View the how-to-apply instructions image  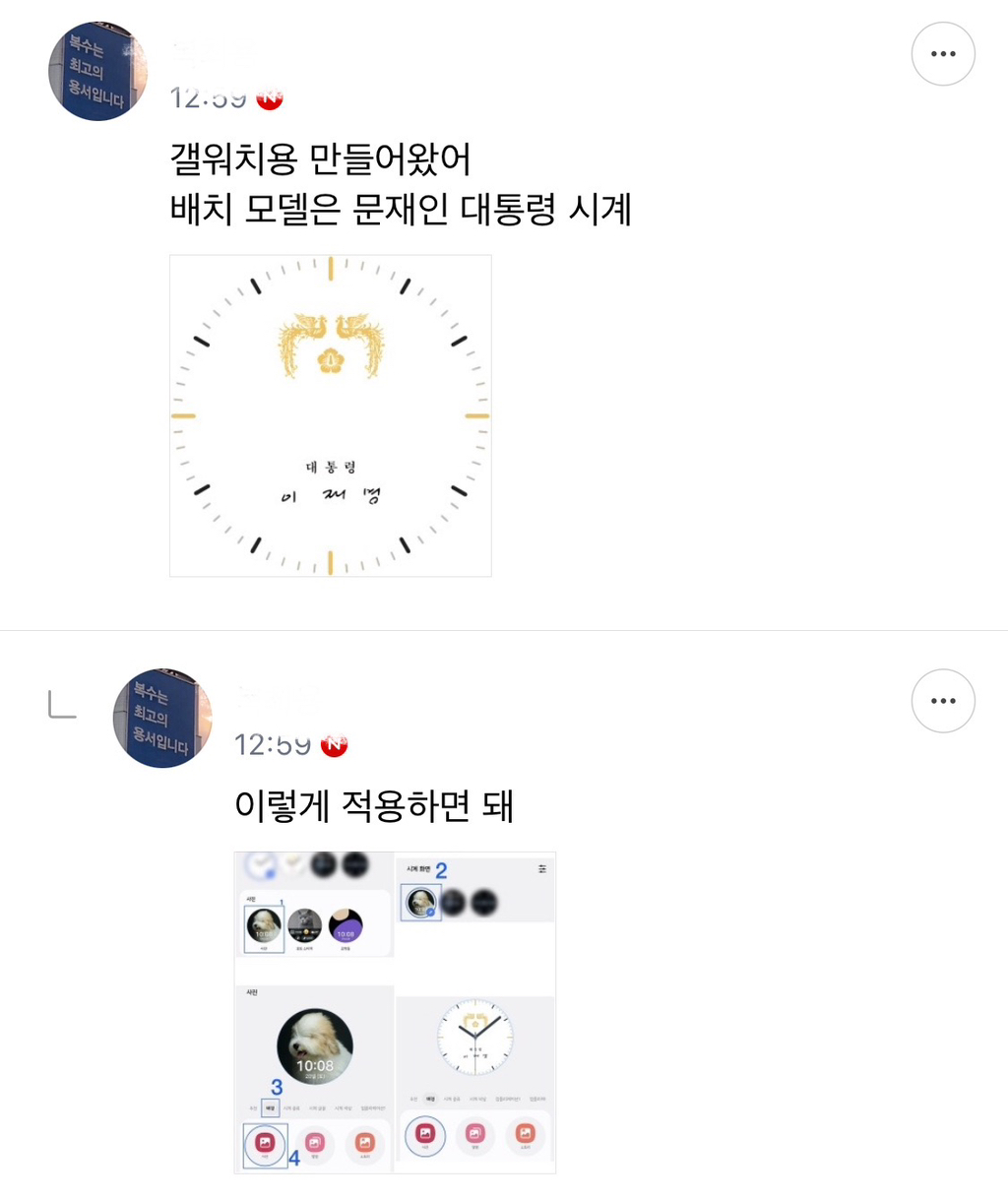395,1012
